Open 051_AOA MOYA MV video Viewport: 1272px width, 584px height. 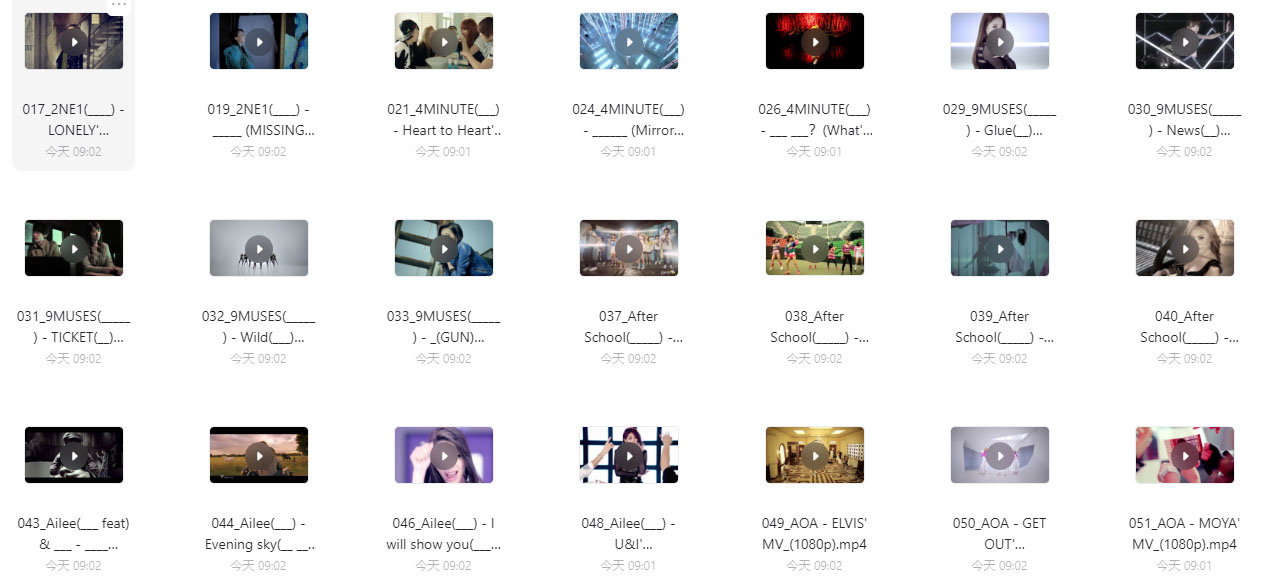tap(1184, 455)
